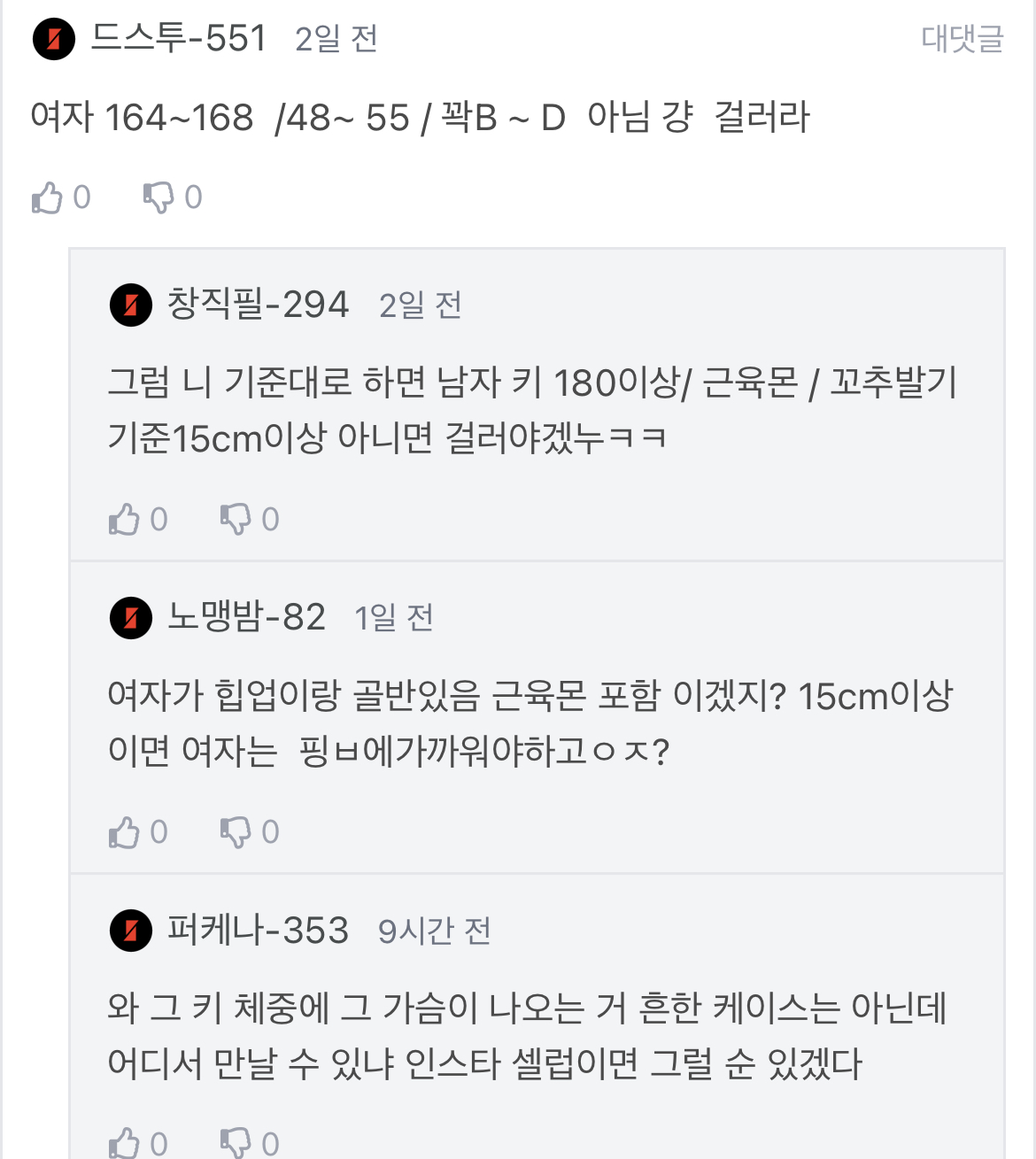Upvote the reply from 창직필-294
Image resolution: width=1036 pixels, height=1159 pixels.
[x=125, y=520]
